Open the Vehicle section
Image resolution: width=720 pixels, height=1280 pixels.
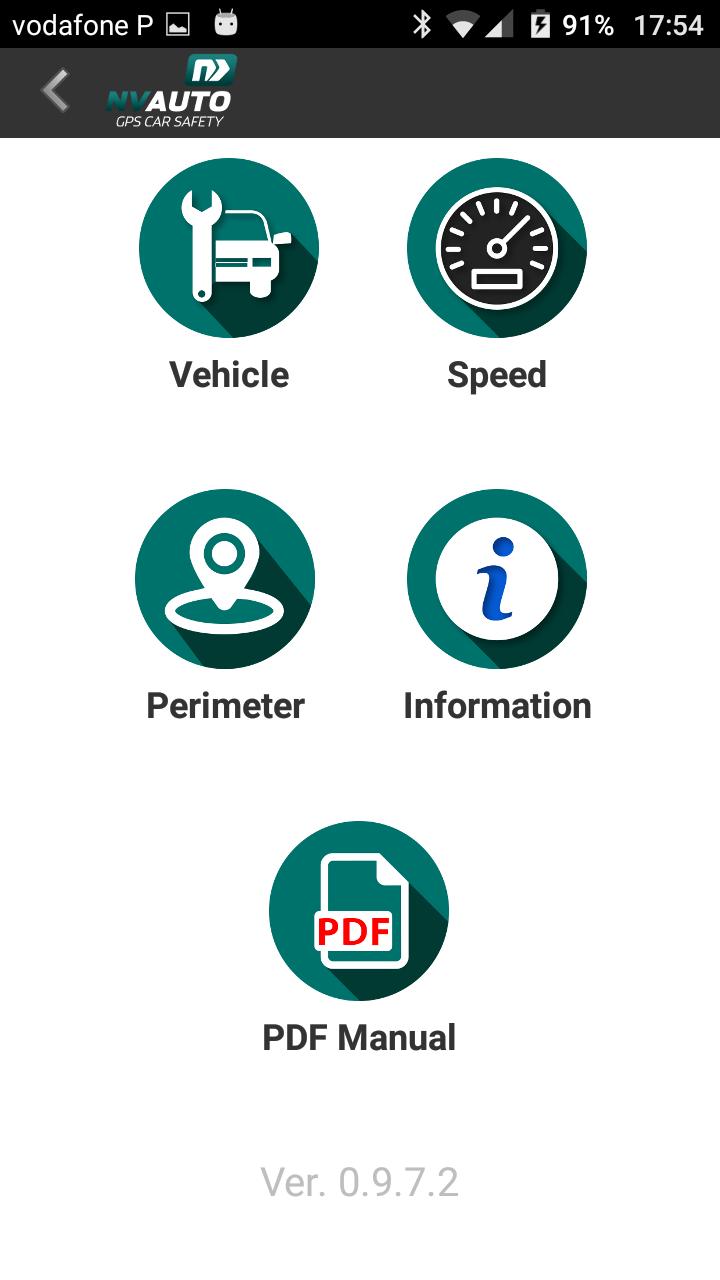click(229, 248)
